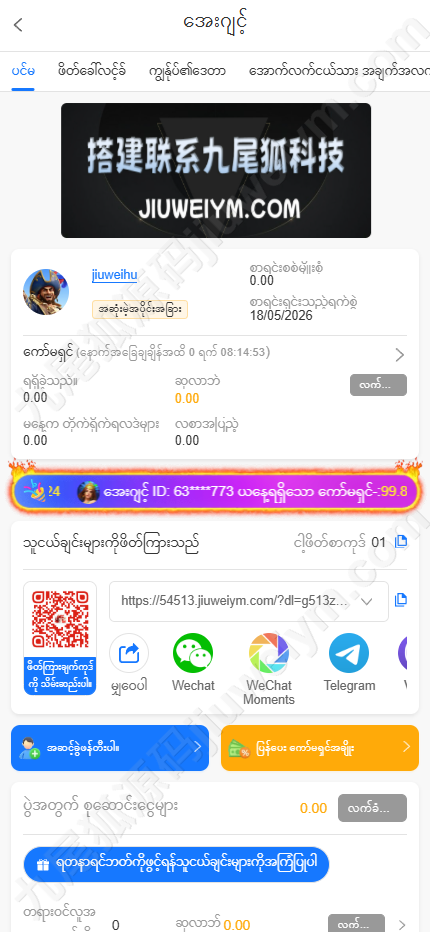Open the JIUWEIYM.COM banner
Screen dimensions: 430x932
216,171
